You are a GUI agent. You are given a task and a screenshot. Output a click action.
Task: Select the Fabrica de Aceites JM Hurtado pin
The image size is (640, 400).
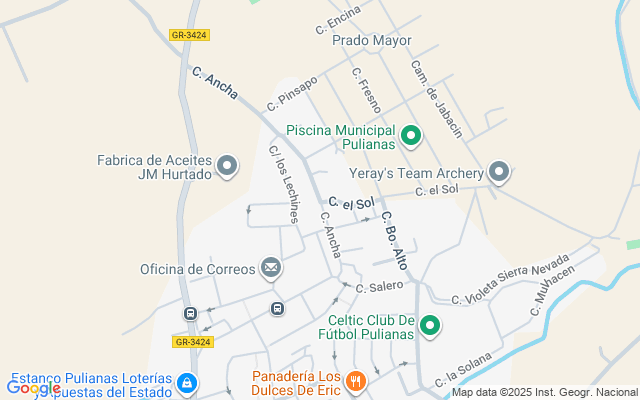228,166
